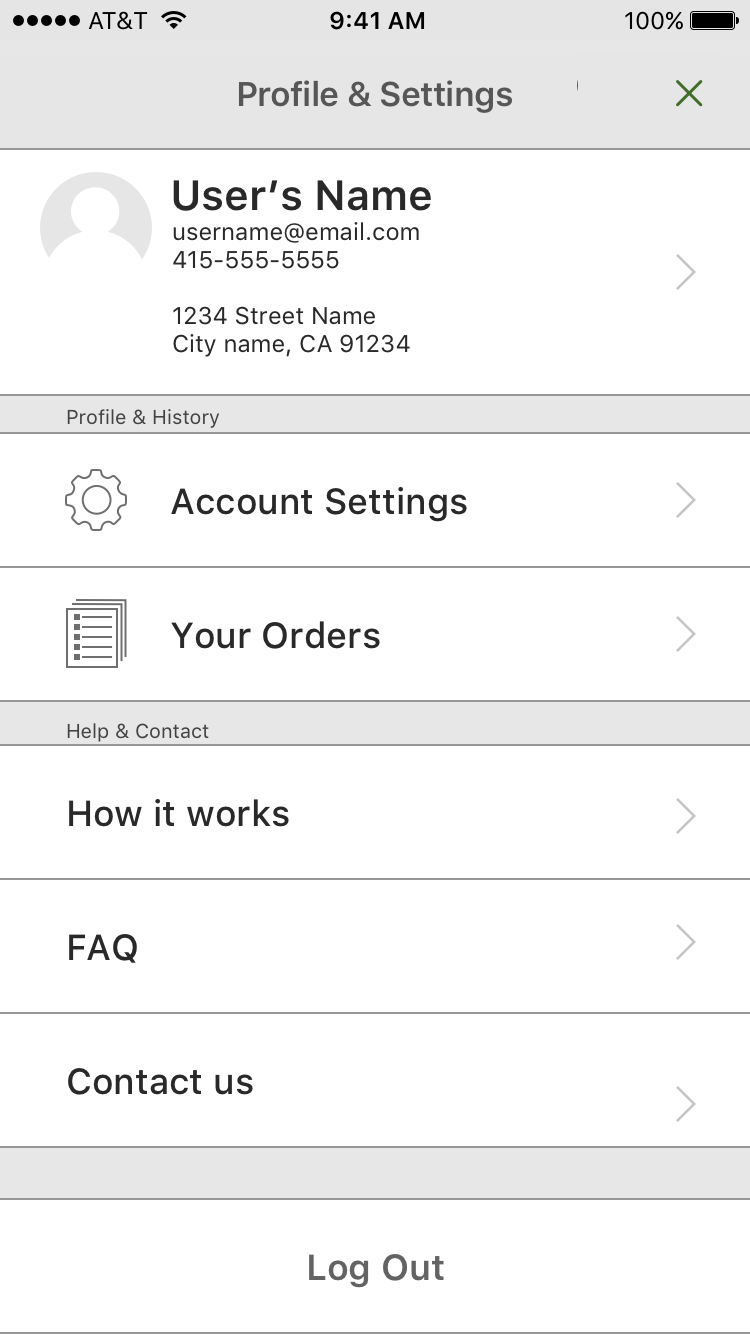Open How it works

(x=375, y=813)
